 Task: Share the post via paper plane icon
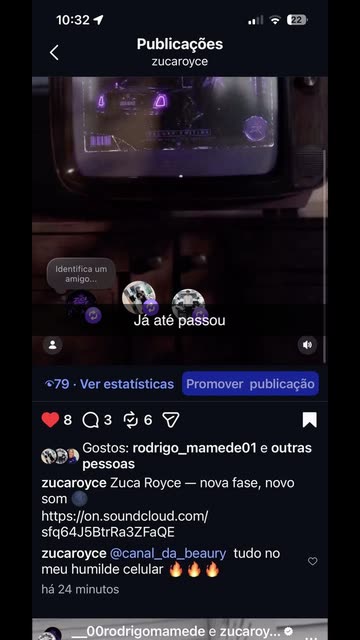tap(171, 420)
